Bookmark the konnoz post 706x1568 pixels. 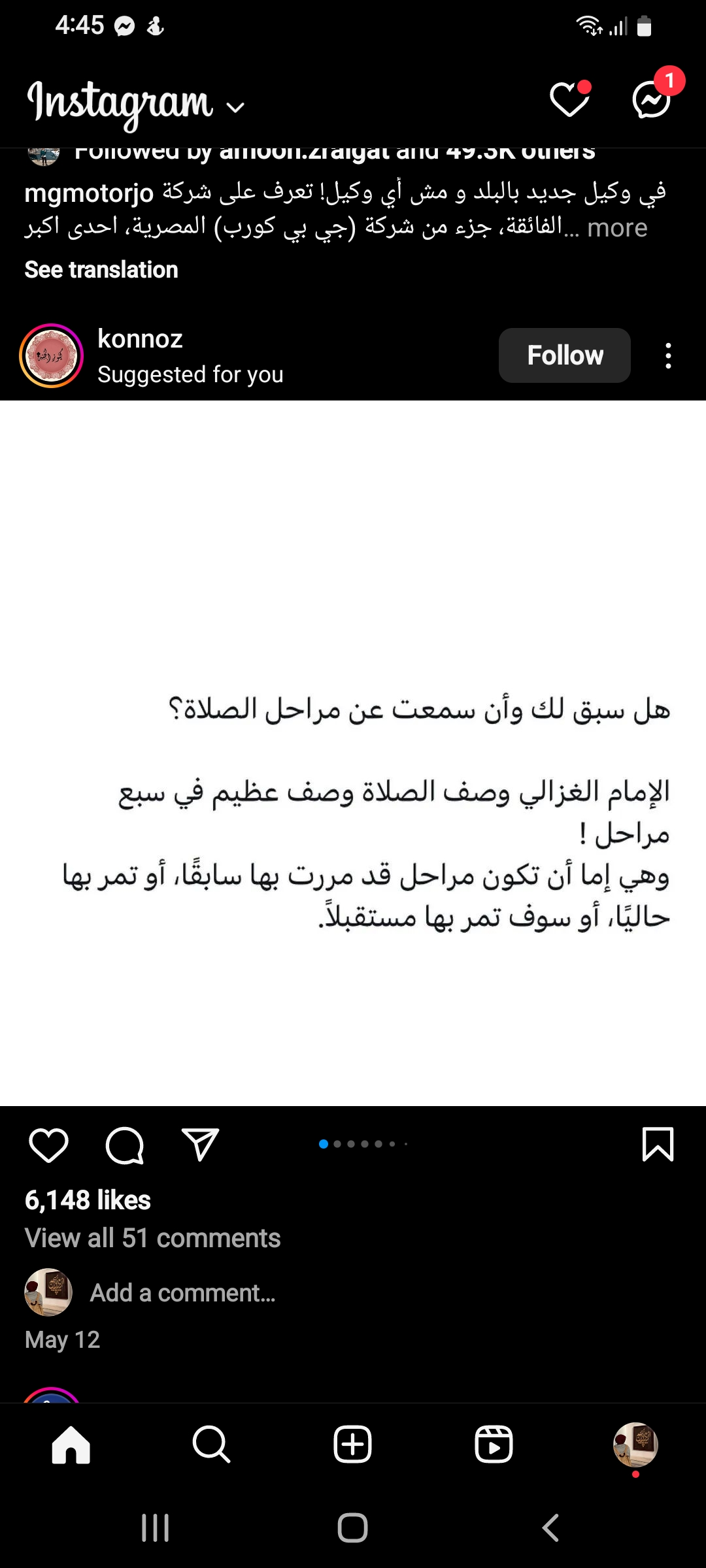pyautogui.click(x=658, y=1145)
